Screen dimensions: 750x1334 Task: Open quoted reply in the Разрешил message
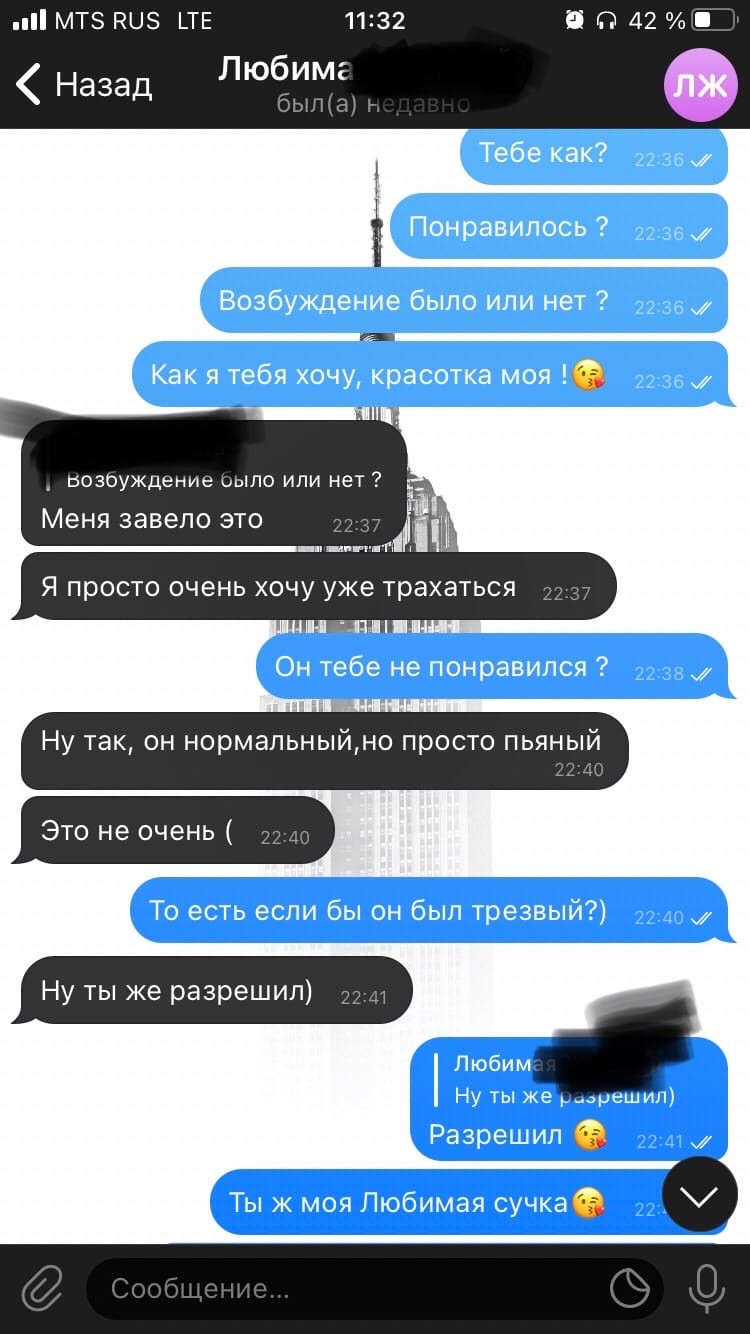tap(560, 1080)
